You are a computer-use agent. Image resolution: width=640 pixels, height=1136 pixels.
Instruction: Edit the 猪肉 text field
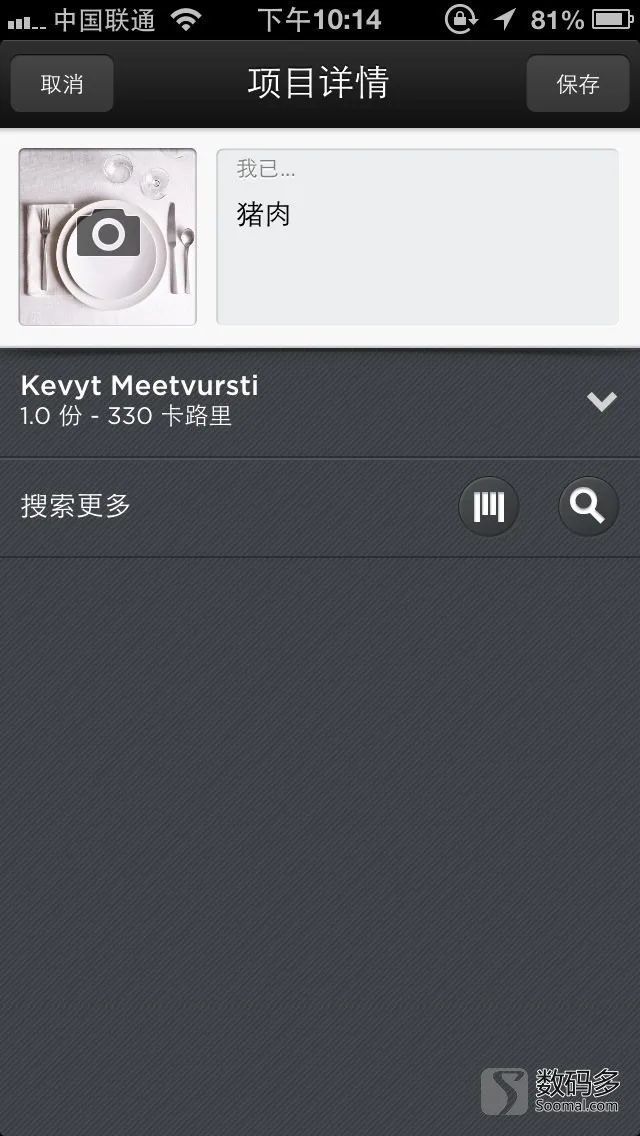[417, 237]
